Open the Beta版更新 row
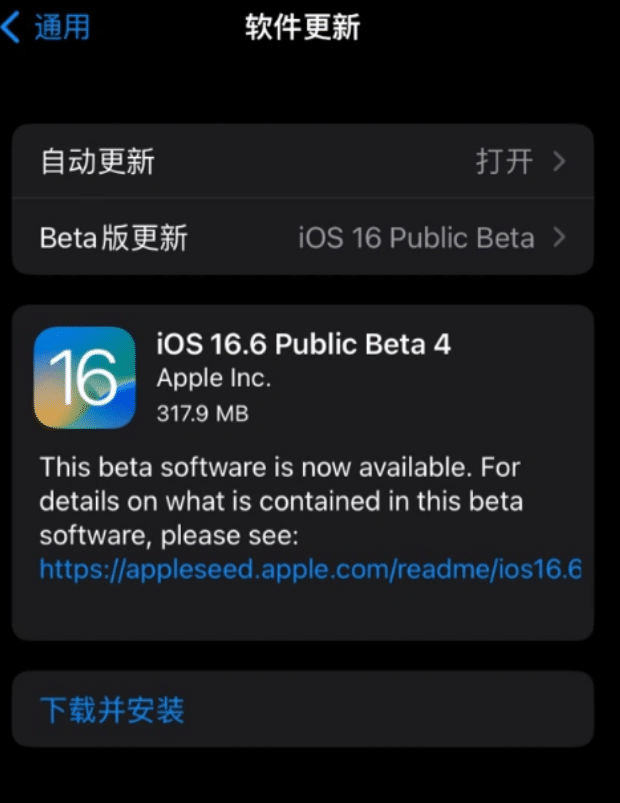This screenshot has height=803, width=620. 302,237
